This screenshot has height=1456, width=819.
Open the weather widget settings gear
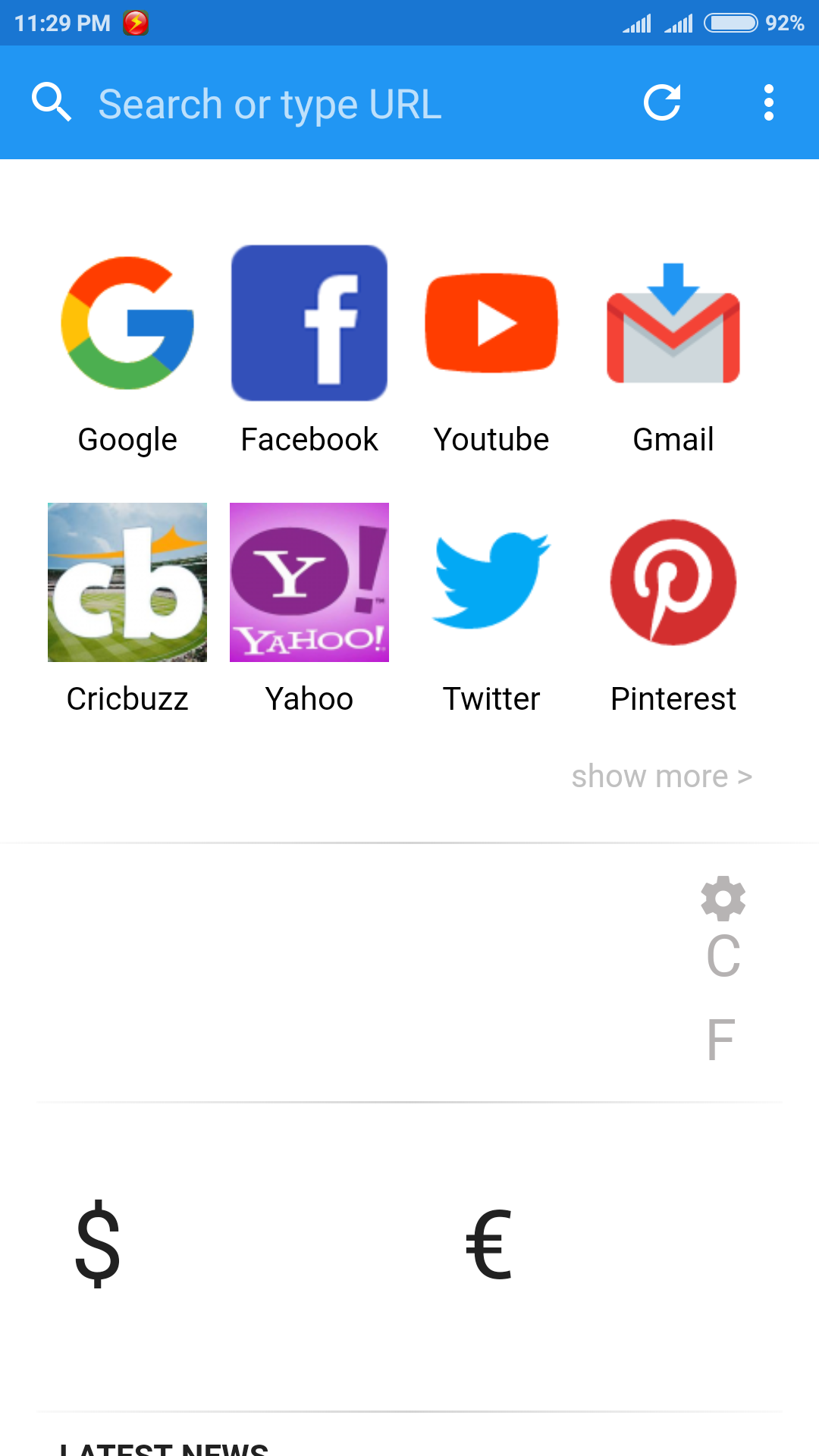point(722,899)
